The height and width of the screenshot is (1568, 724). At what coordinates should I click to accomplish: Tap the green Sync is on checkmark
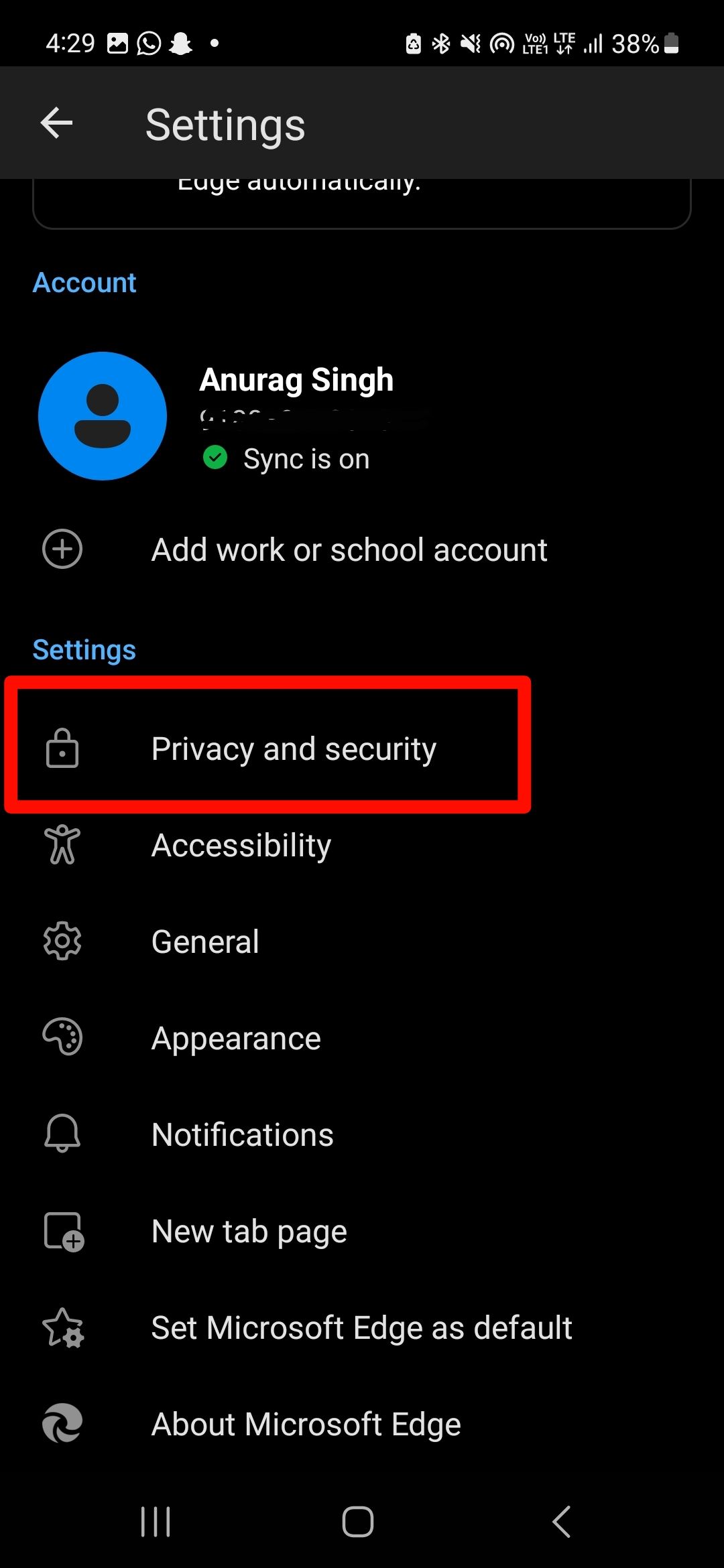(216, 458)
